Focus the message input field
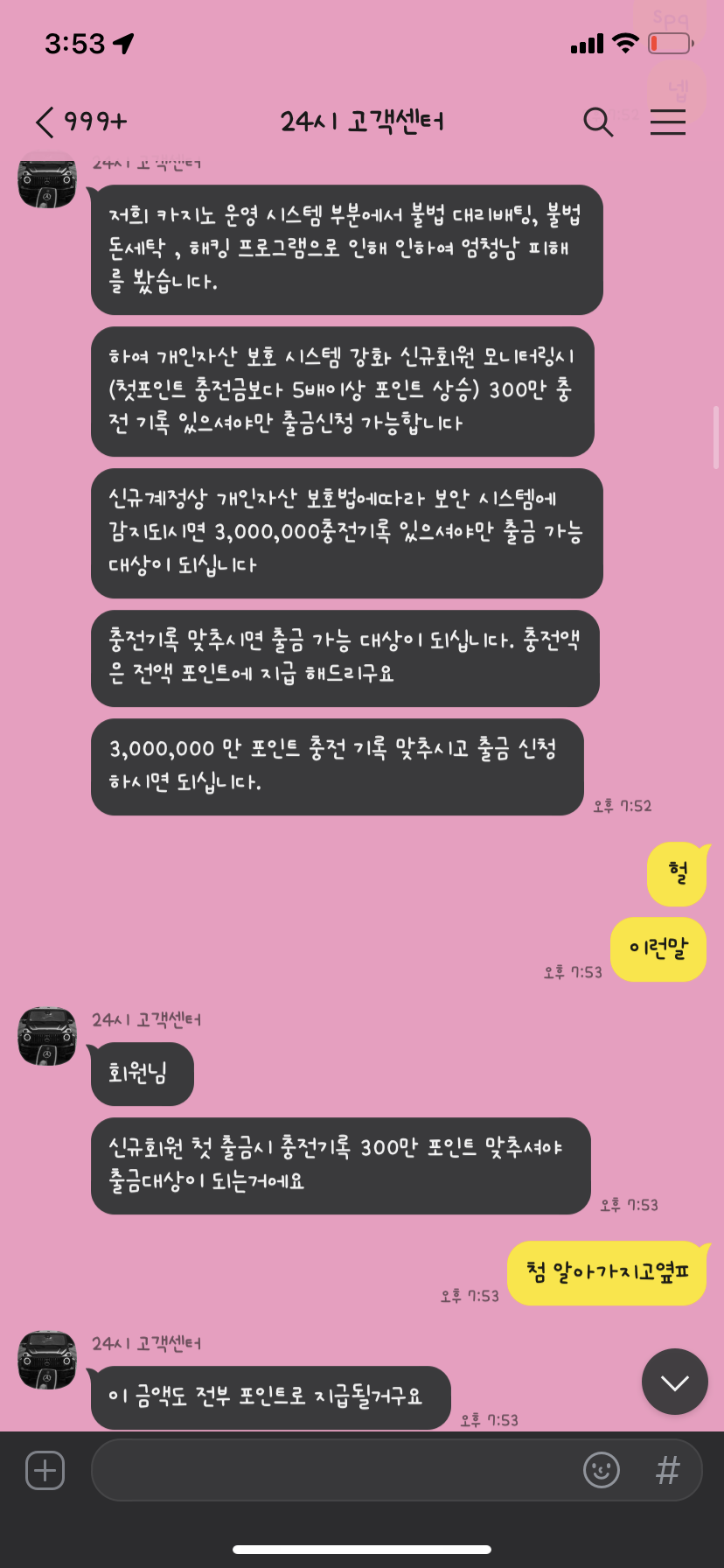 pos(332,1470)
